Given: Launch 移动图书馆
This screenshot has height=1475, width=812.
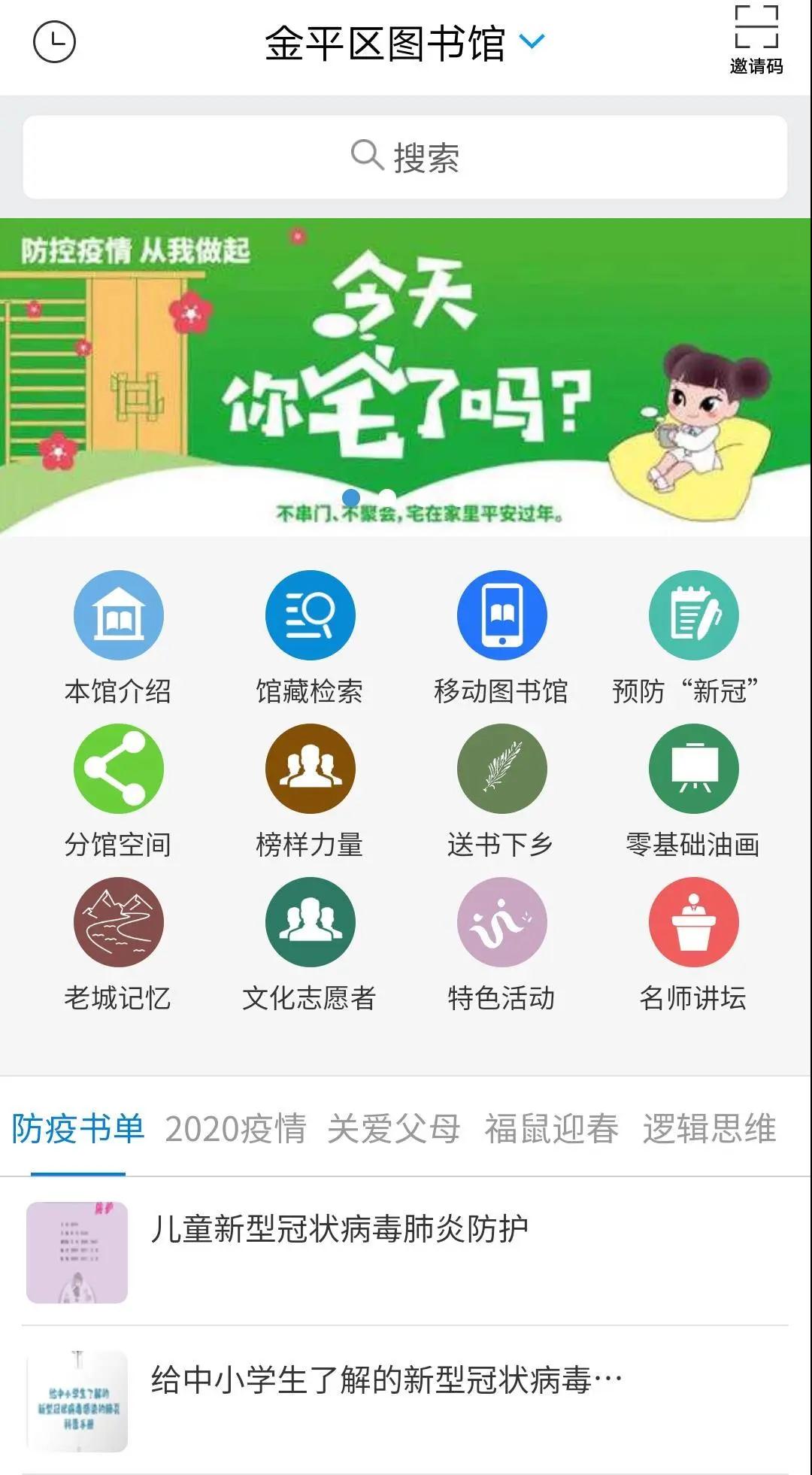Looking at the screenshot, I should pyautogui.click(x=501, y=637).
